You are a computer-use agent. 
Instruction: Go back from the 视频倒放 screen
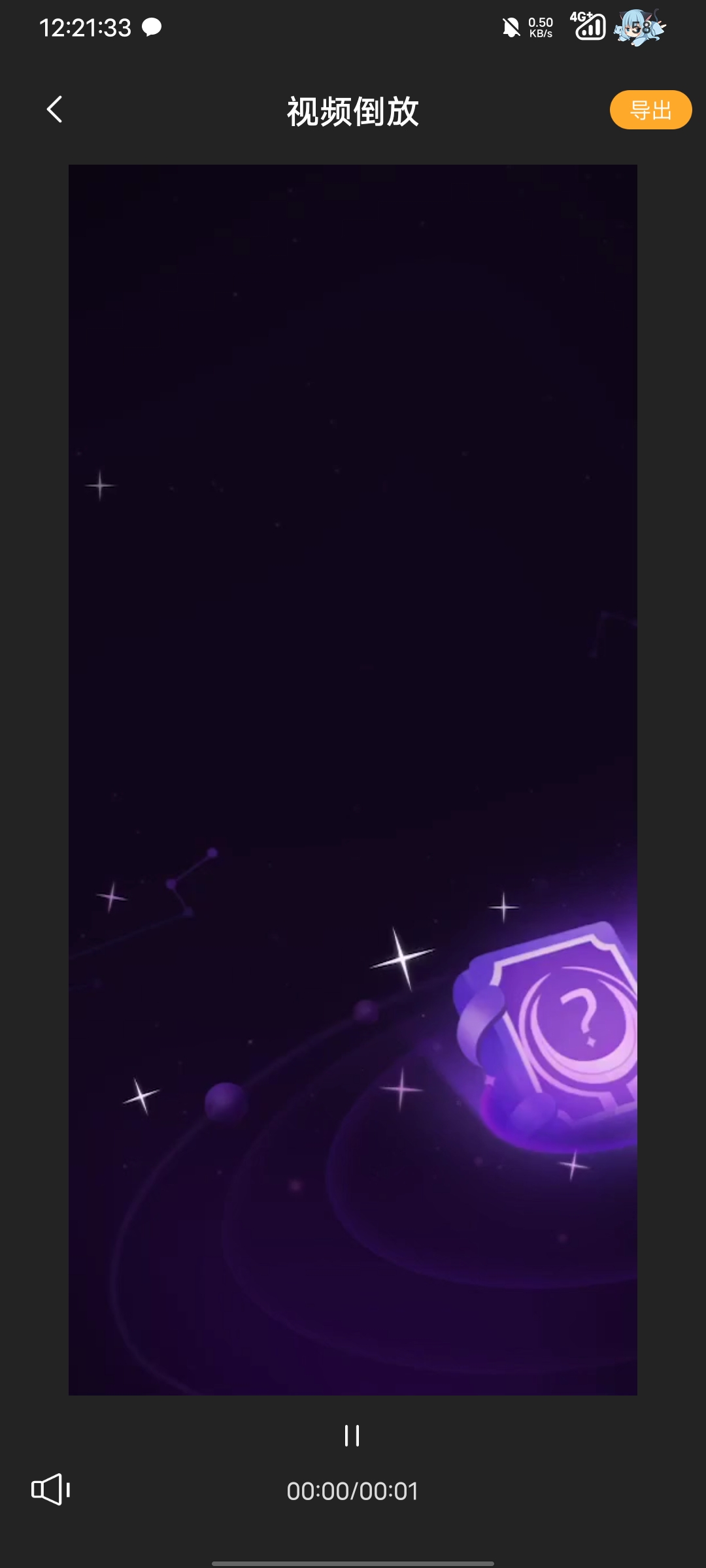(55, 109)
